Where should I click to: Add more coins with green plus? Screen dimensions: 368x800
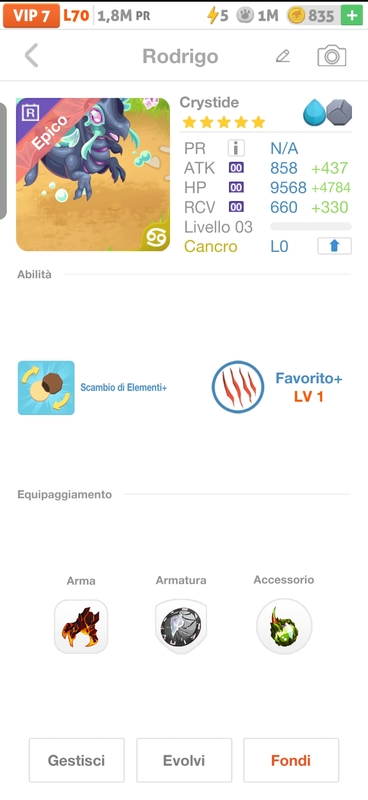(352, 16)
